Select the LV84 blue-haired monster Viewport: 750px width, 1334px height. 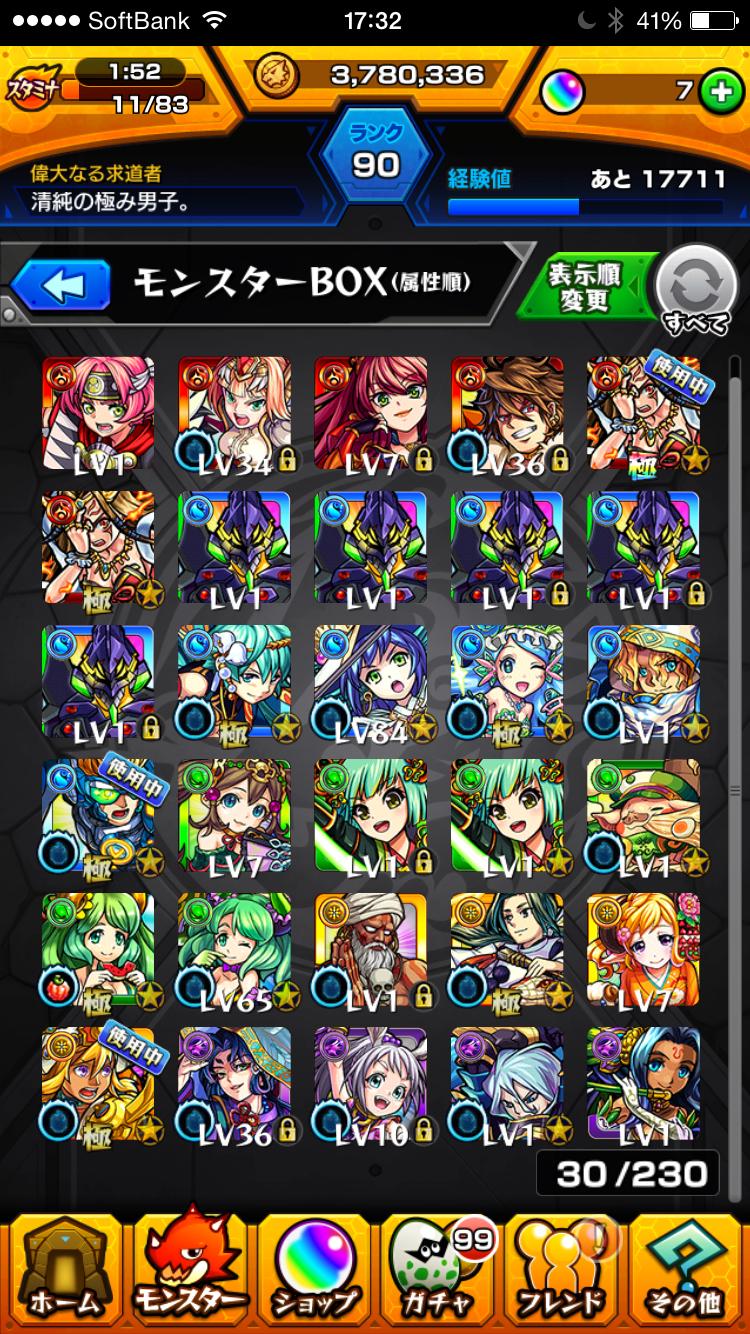pos(371,681)
